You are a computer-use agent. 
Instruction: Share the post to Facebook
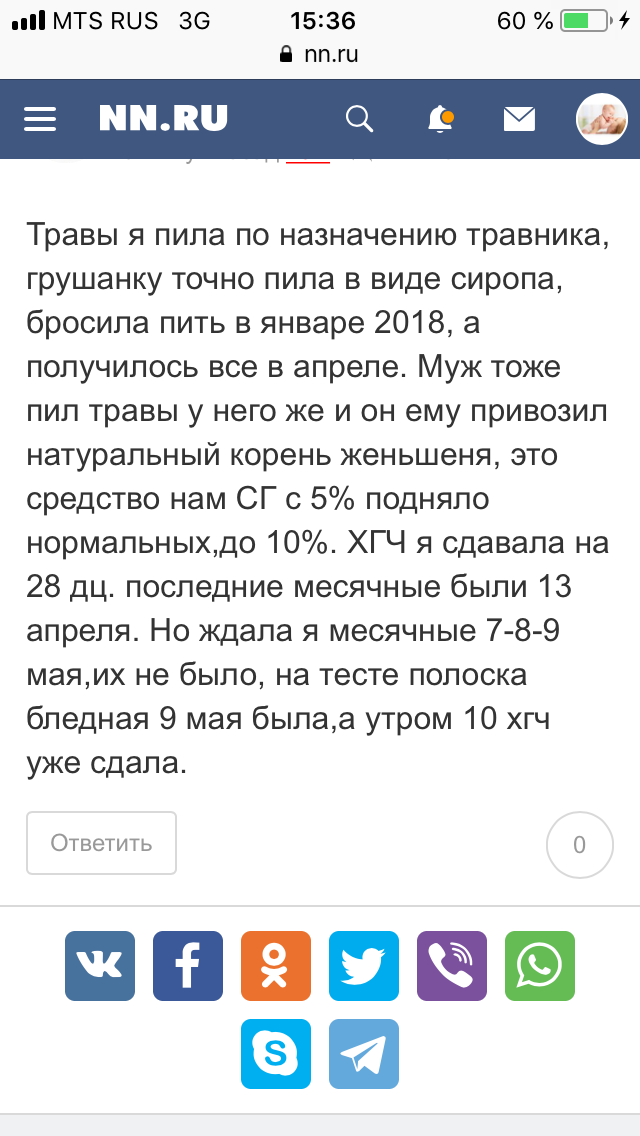[188, 966]
